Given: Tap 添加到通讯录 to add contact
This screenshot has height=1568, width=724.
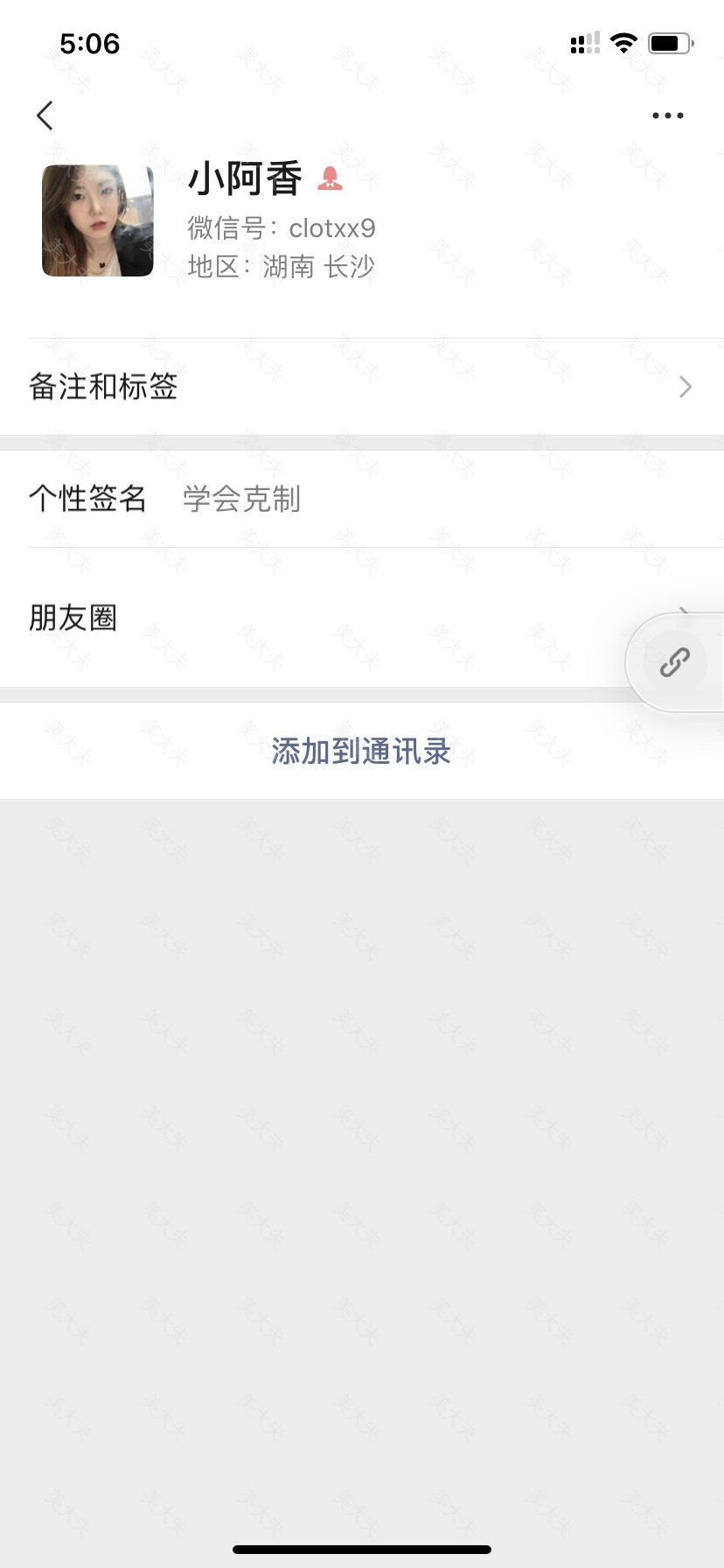Looking at the screenshot, I should point(361,751).
